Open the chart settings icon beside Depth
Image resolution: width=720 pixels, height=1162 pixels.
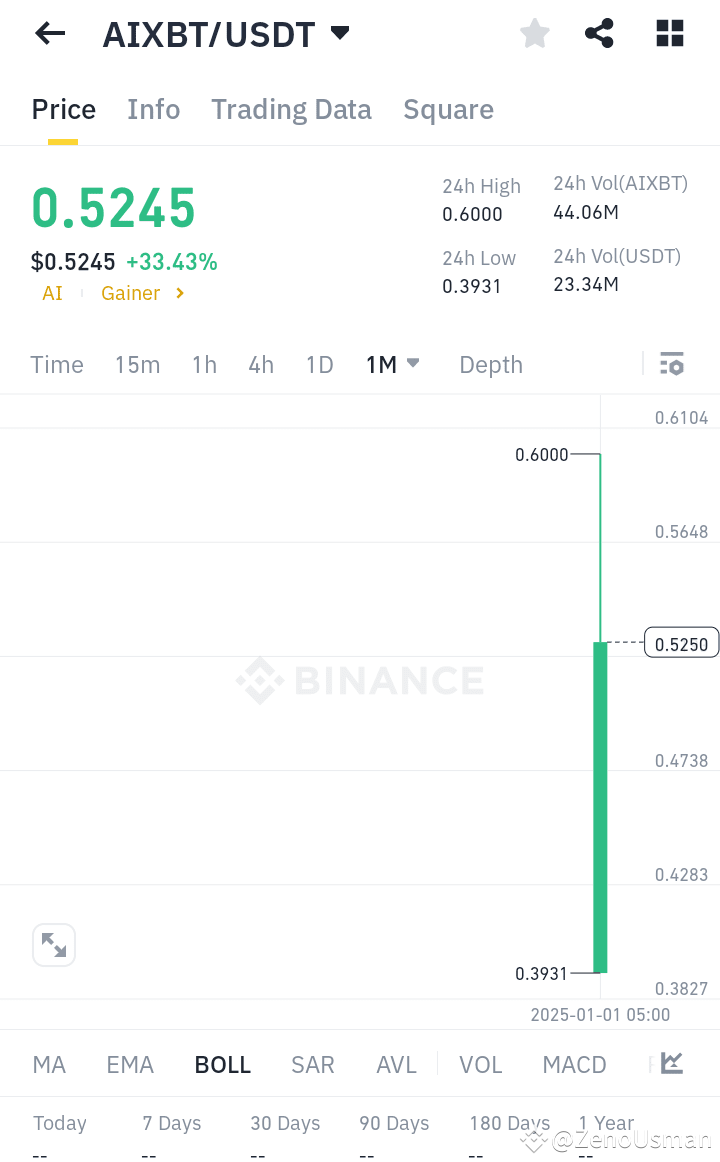tap(671, 364)
